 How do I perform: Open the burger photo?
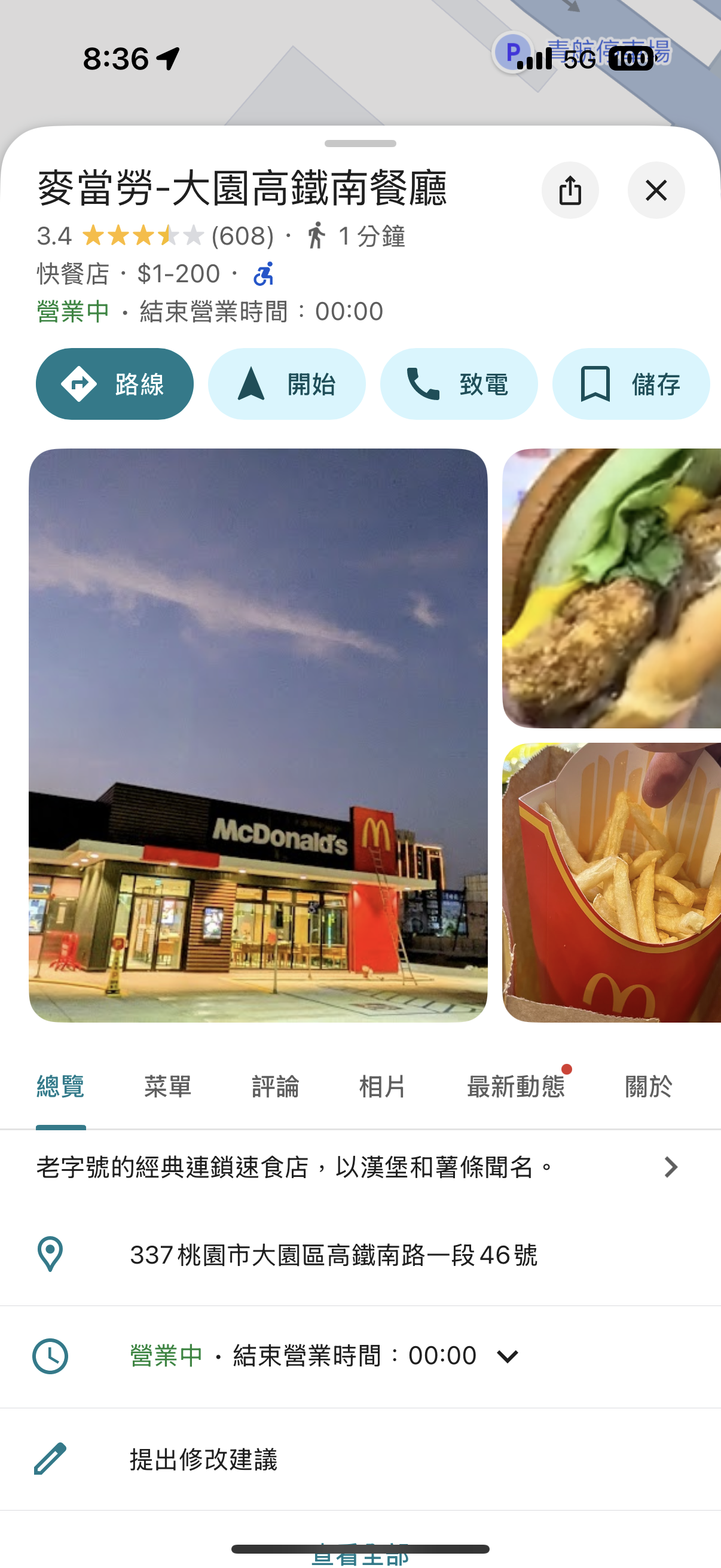point(612,588)
